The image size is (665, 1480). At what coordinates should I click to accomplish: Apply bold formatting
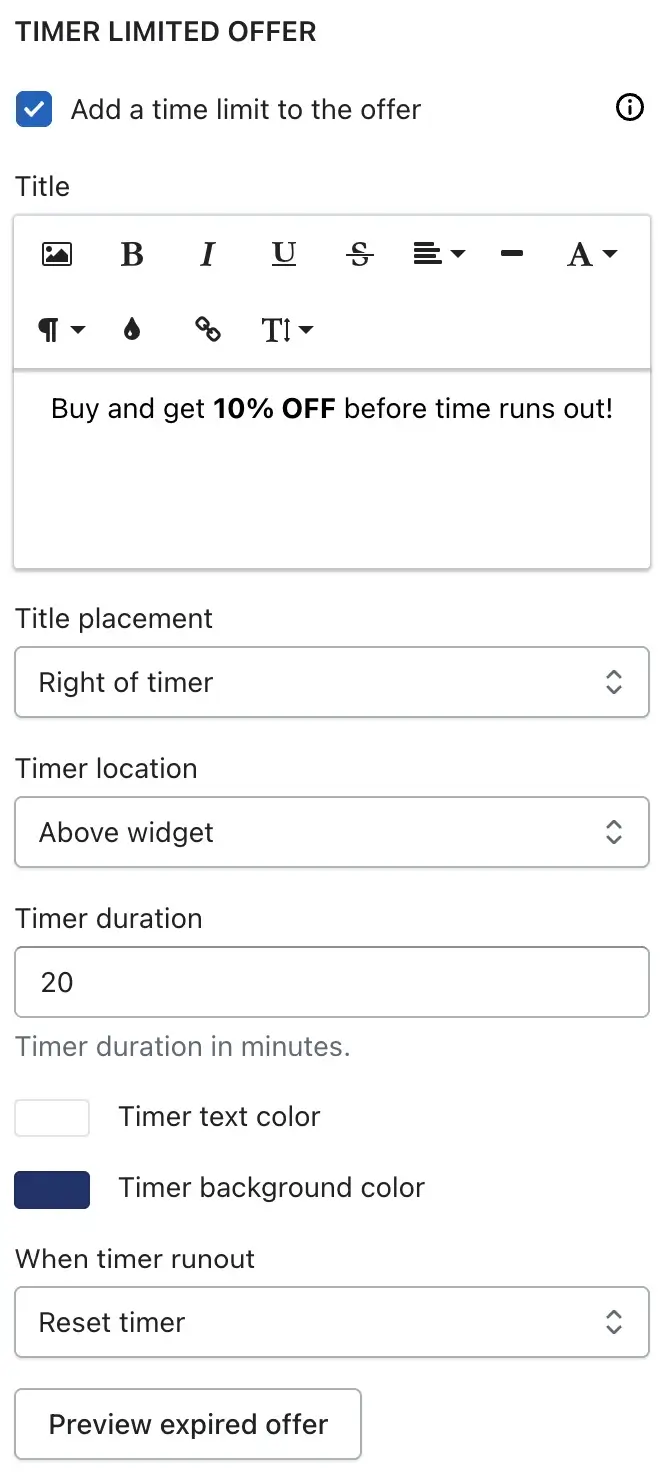click(x=132, y=254)
